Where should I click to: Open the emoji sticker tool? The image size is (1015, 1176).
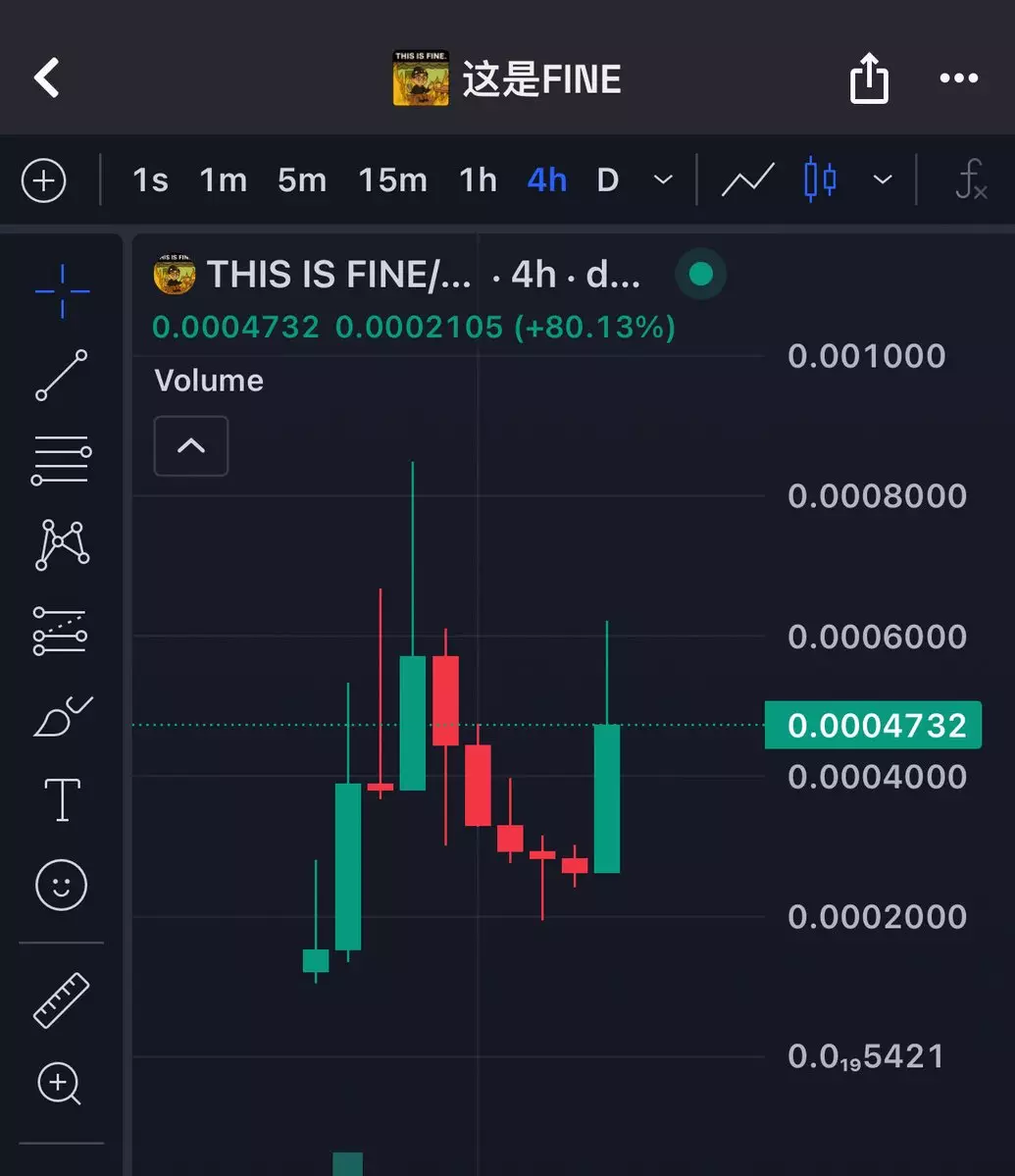tap(62, 885)
